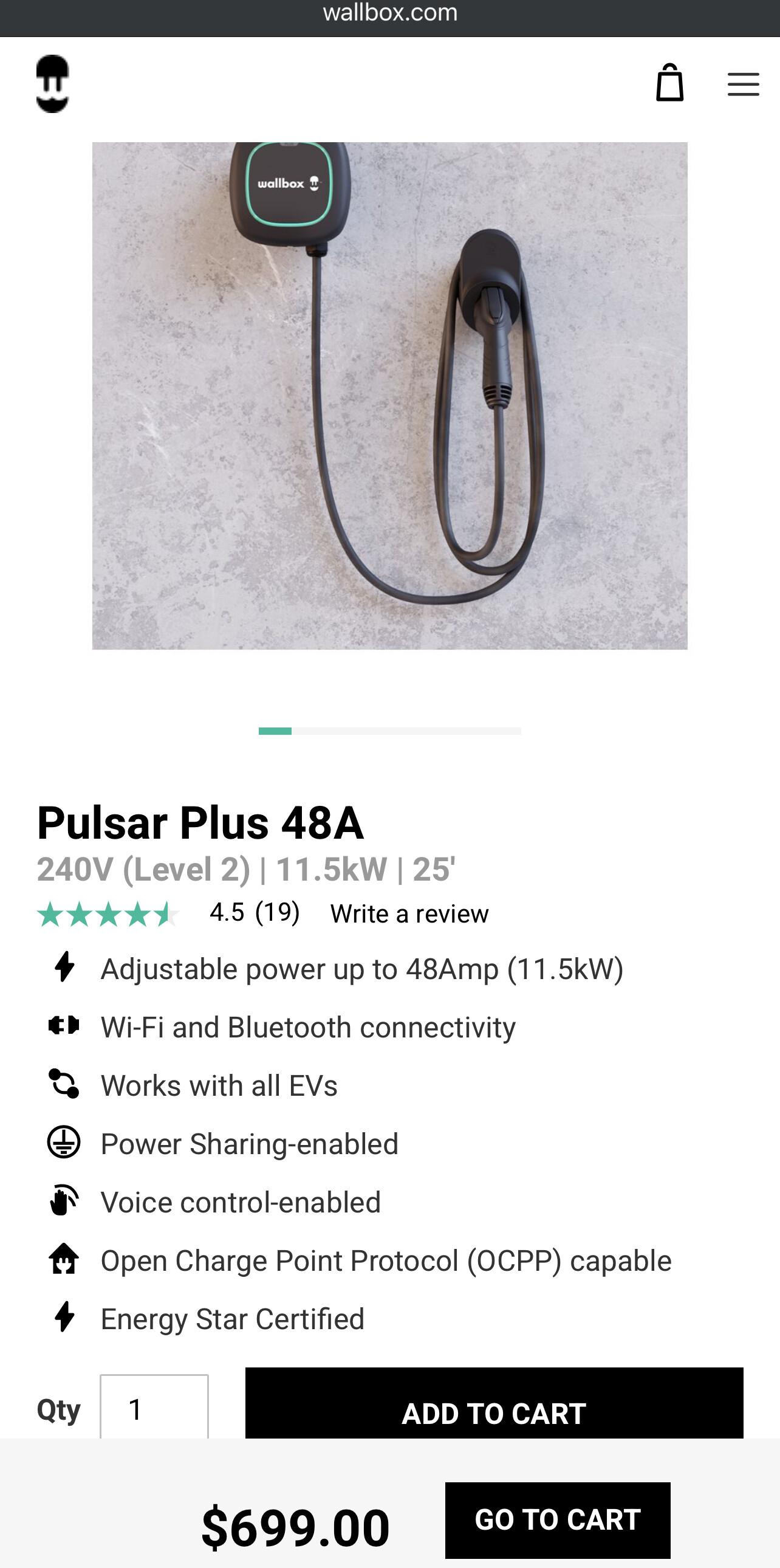The width and height of the screenshot is (780, 1568).
Task: Open the shopping bag icon
Action: click(670, 83)
